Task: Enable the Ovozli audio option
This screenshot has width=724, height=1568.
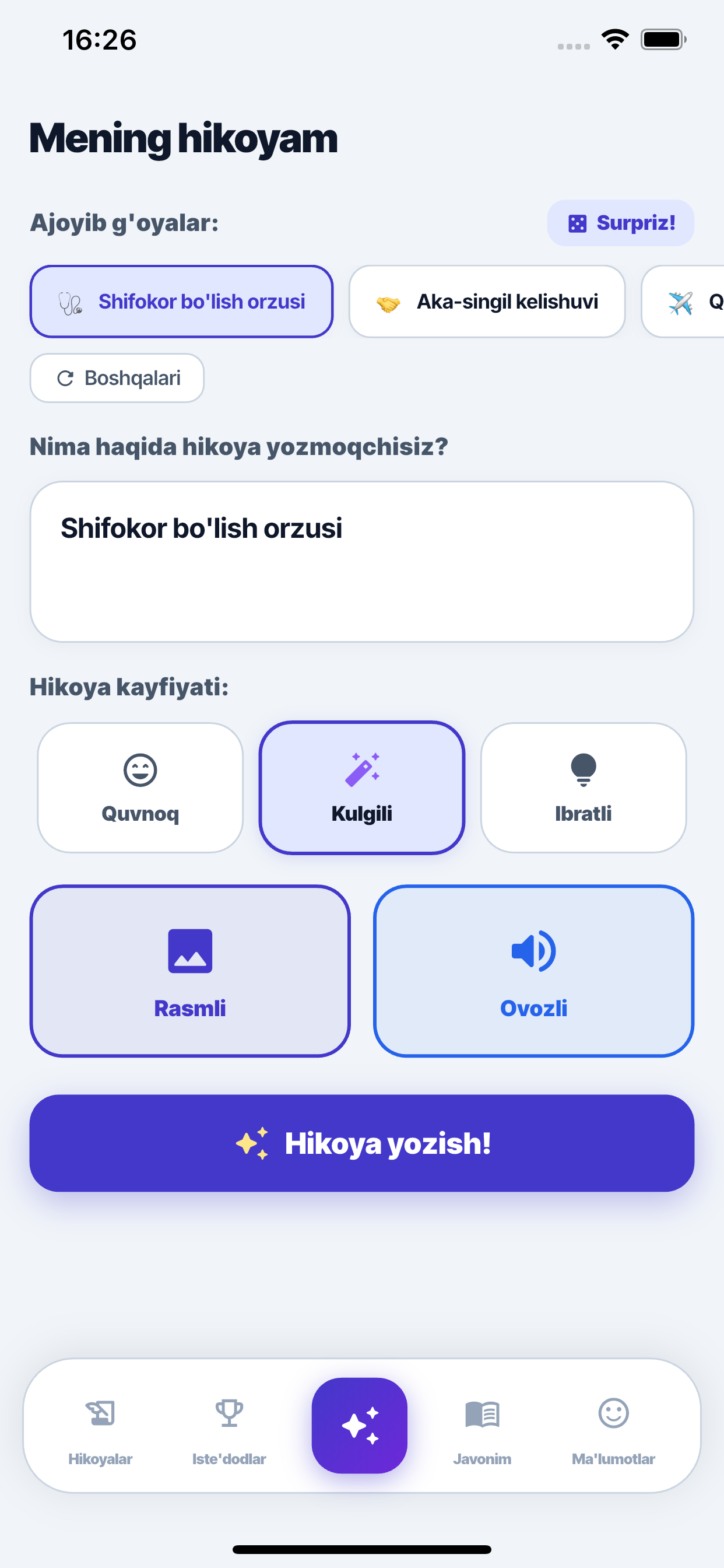Action: click(533, 971)
